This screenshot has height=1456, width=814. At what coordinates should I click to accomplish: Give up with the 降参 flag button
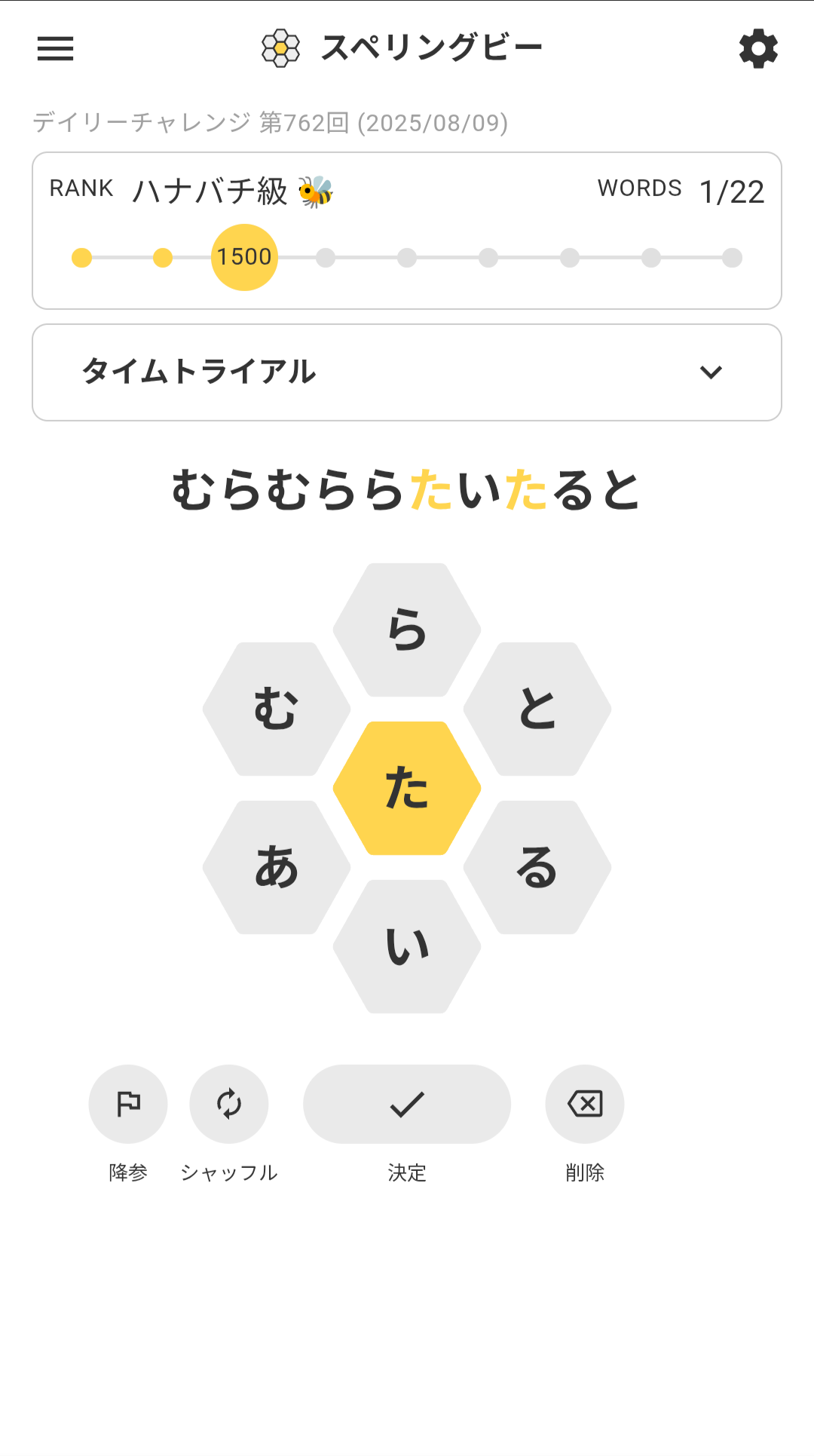pyautogui.click(x=128, y=1104)
